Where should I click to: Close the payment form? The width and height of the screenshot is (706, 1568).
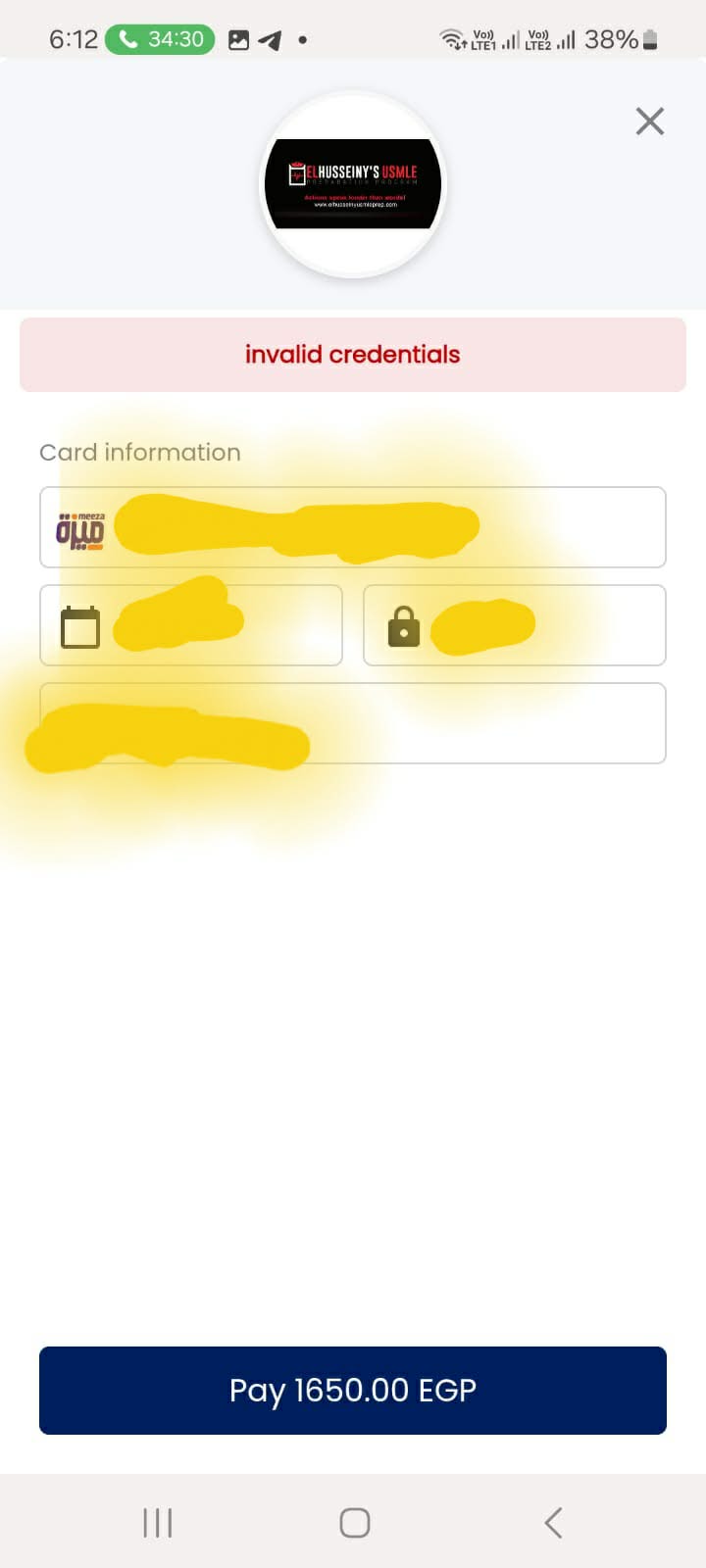[649, 122]
